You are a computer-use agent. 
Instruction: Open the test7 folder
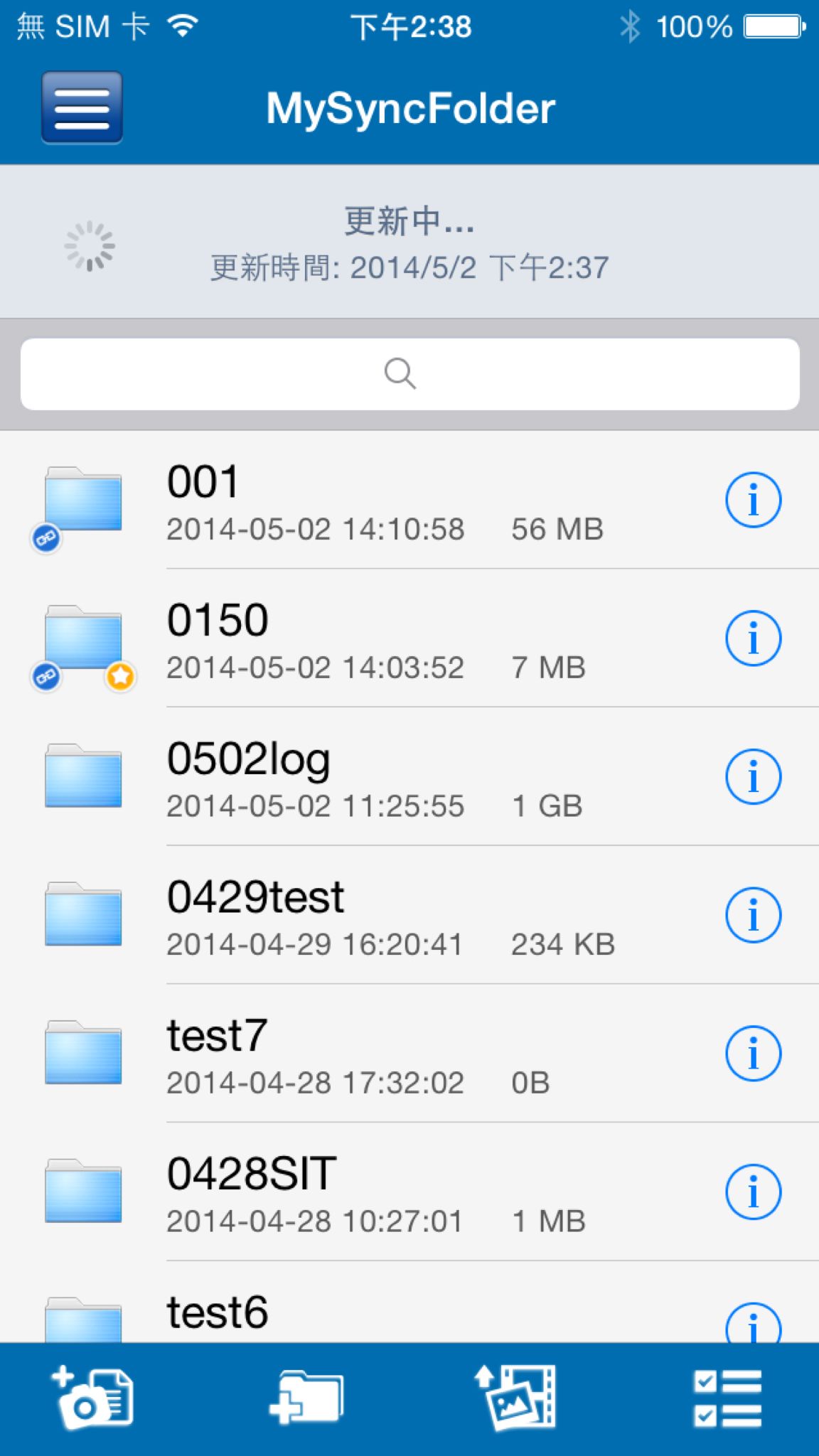pos(409,1054)
